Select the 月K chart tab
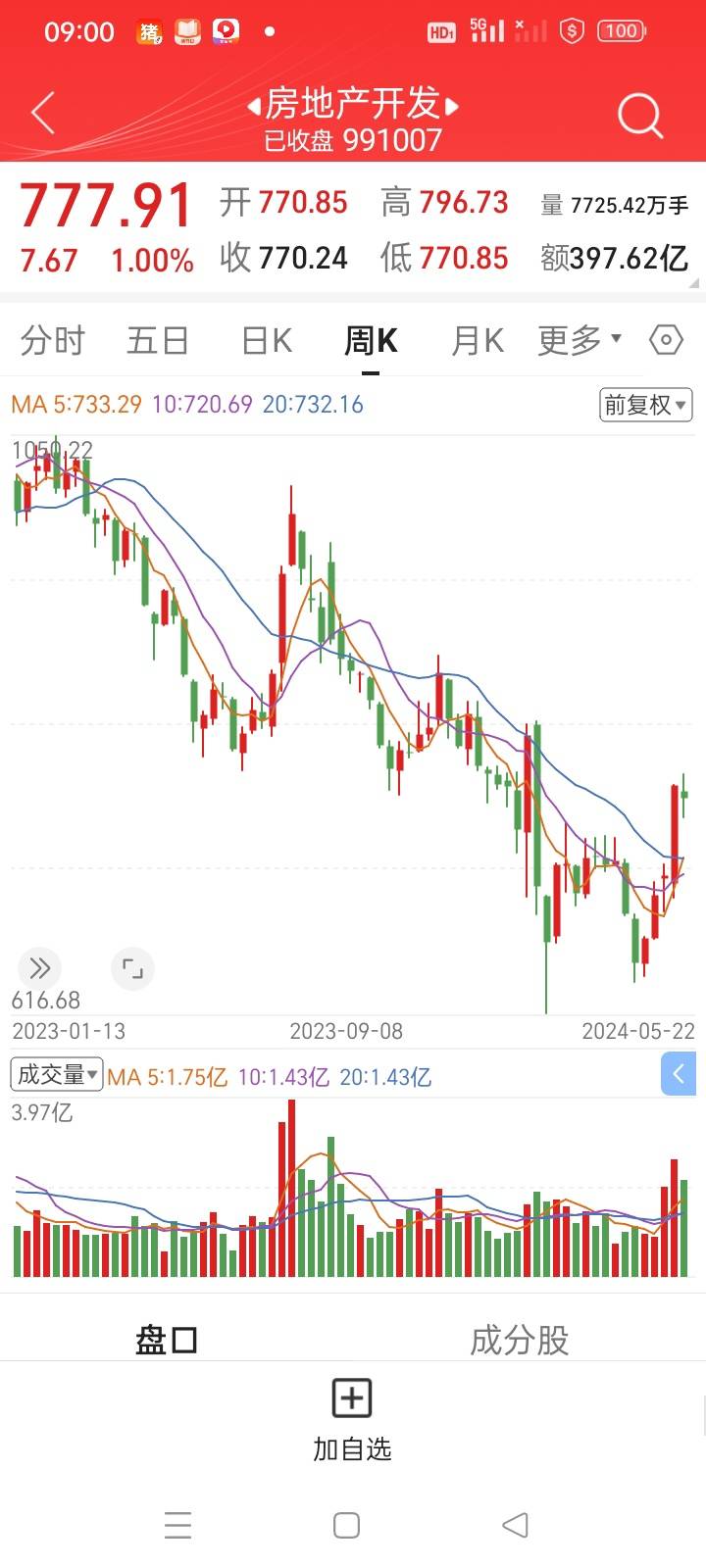 (477, 341)
